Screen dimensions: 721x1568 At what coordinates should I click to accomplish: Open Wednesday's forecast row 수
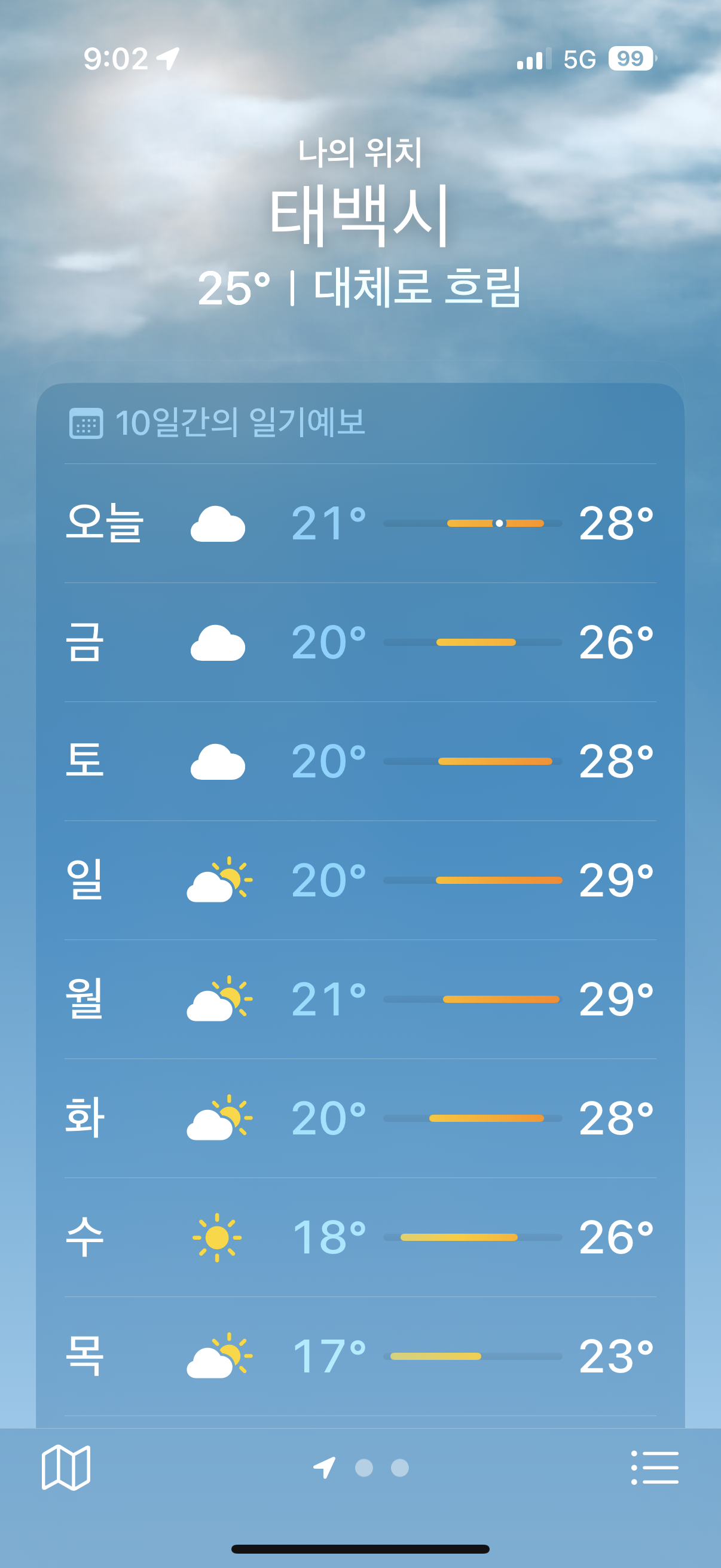point(360,1237)
